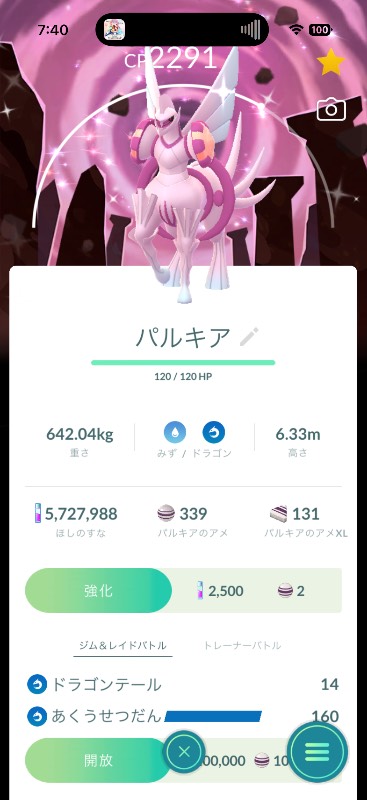The image size is (367, 800).
Task: Close the Pokémon detail screen
Action: point(184,752)
